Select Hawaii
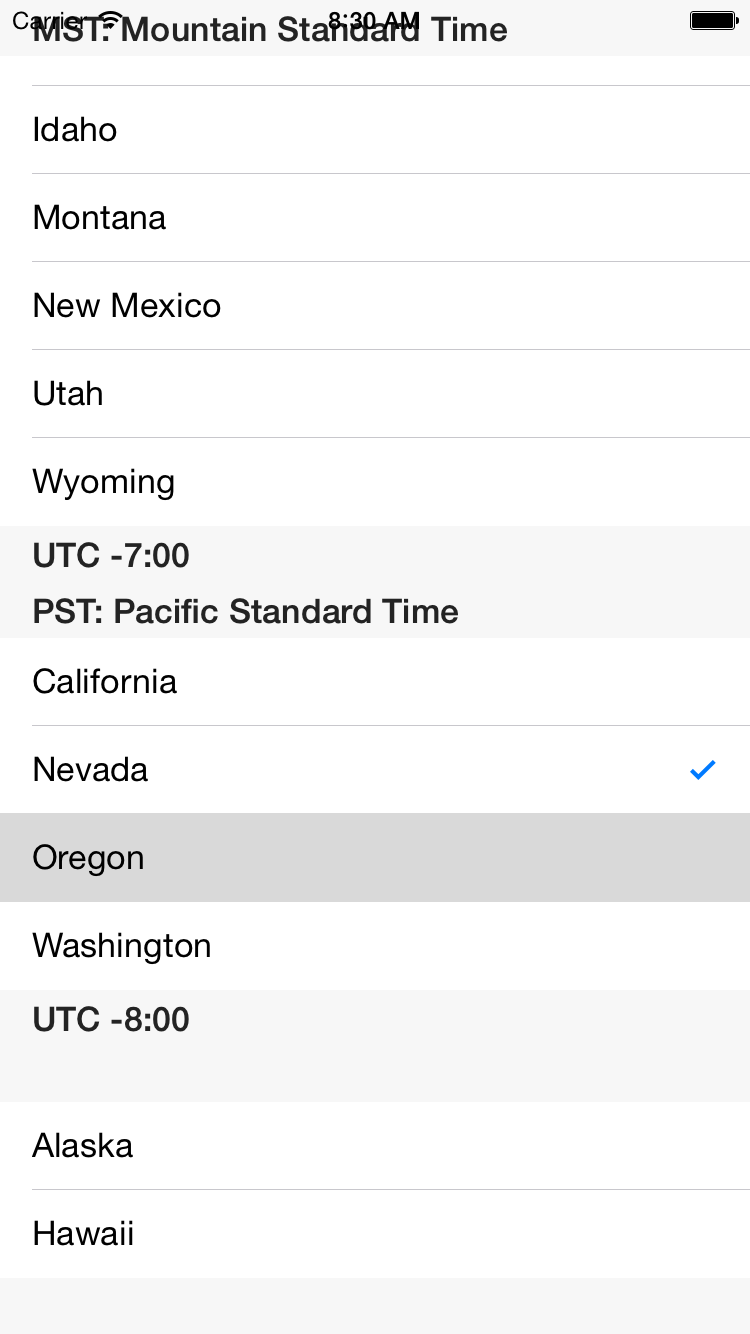This screenshot has height=1334, width=750. coord(375,1234)
